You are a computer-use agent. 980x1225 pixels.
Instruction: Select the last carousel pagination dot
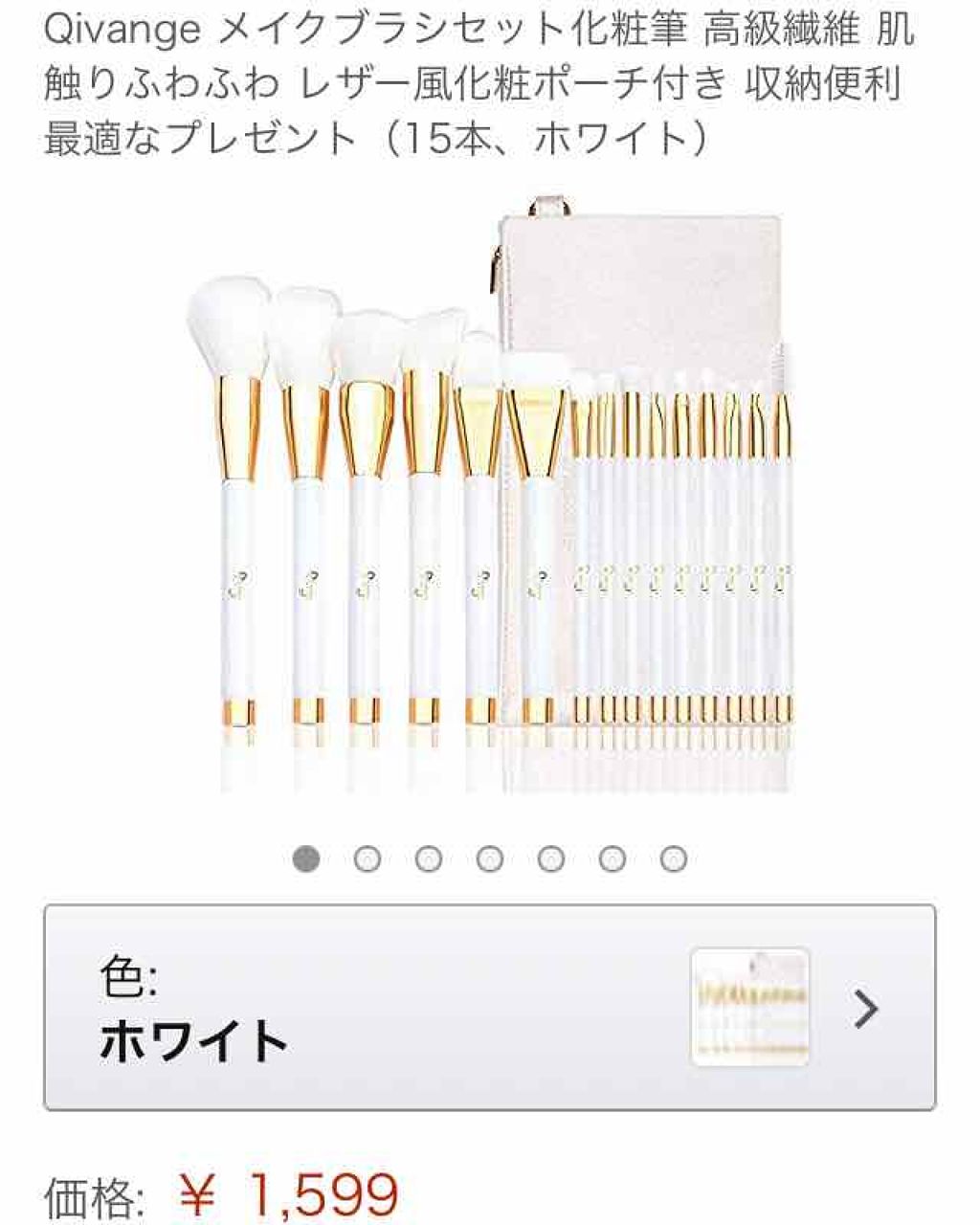[673, 859]
